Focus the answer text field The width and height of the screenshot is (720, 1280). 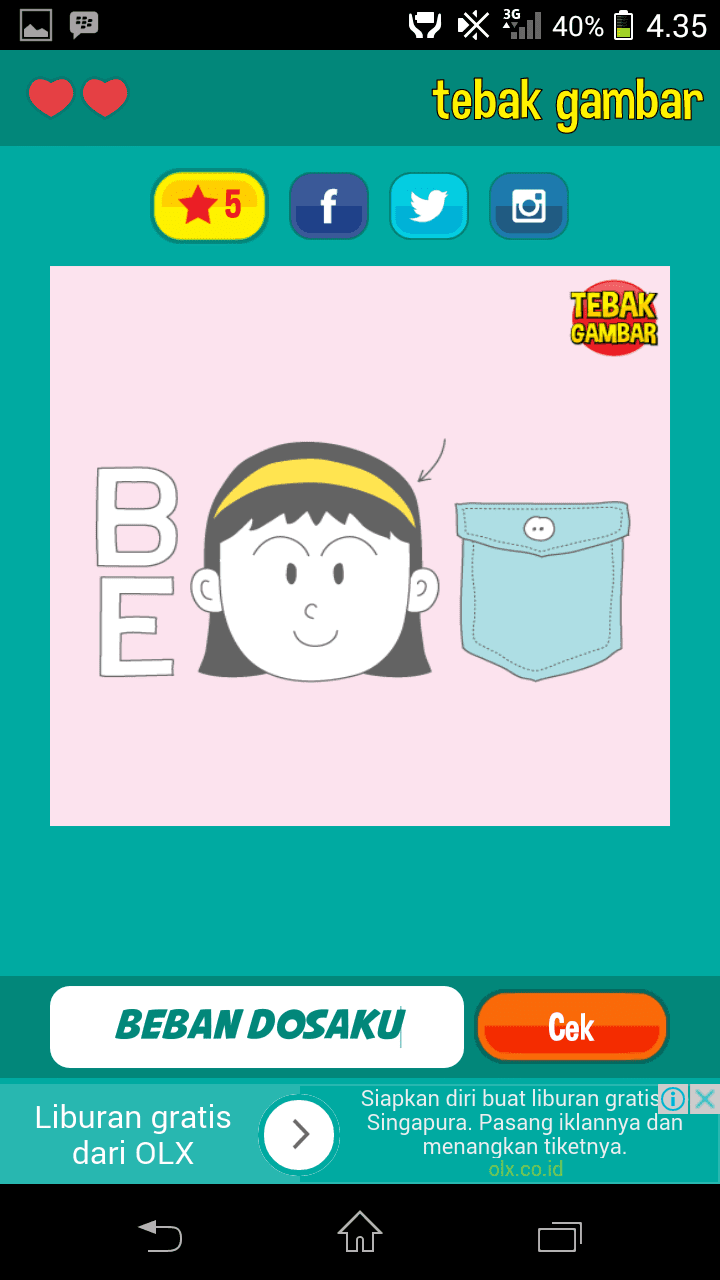point(257,1027)
